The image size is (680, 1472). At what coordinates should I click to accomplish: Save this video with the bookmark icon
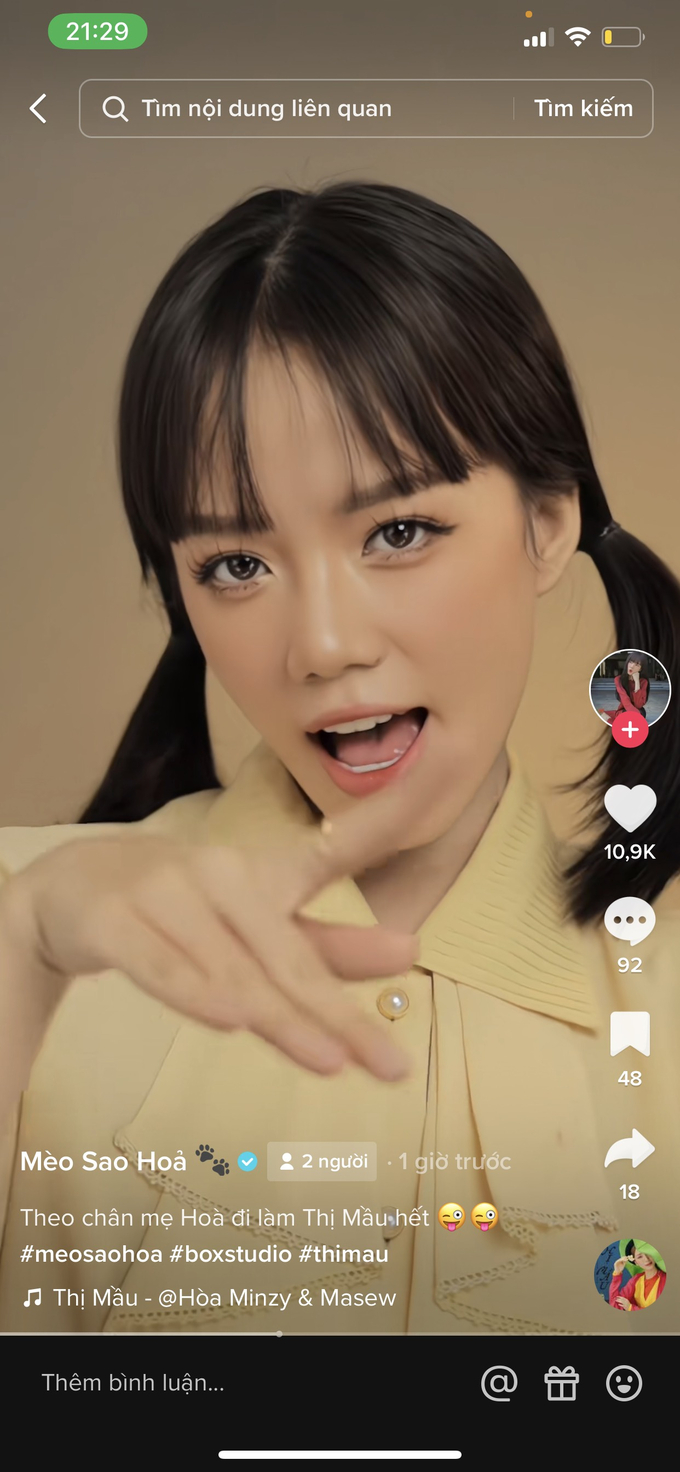click(x=630, y=1035)
